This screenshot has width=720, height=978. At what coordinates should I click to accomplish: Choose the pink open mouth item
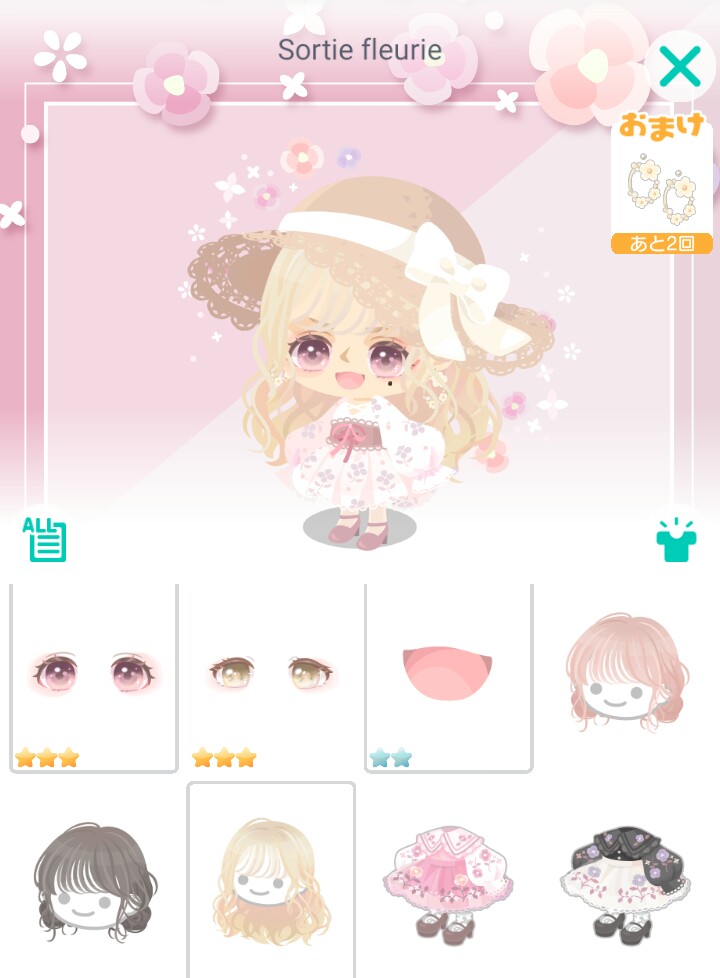coord(449,678)
